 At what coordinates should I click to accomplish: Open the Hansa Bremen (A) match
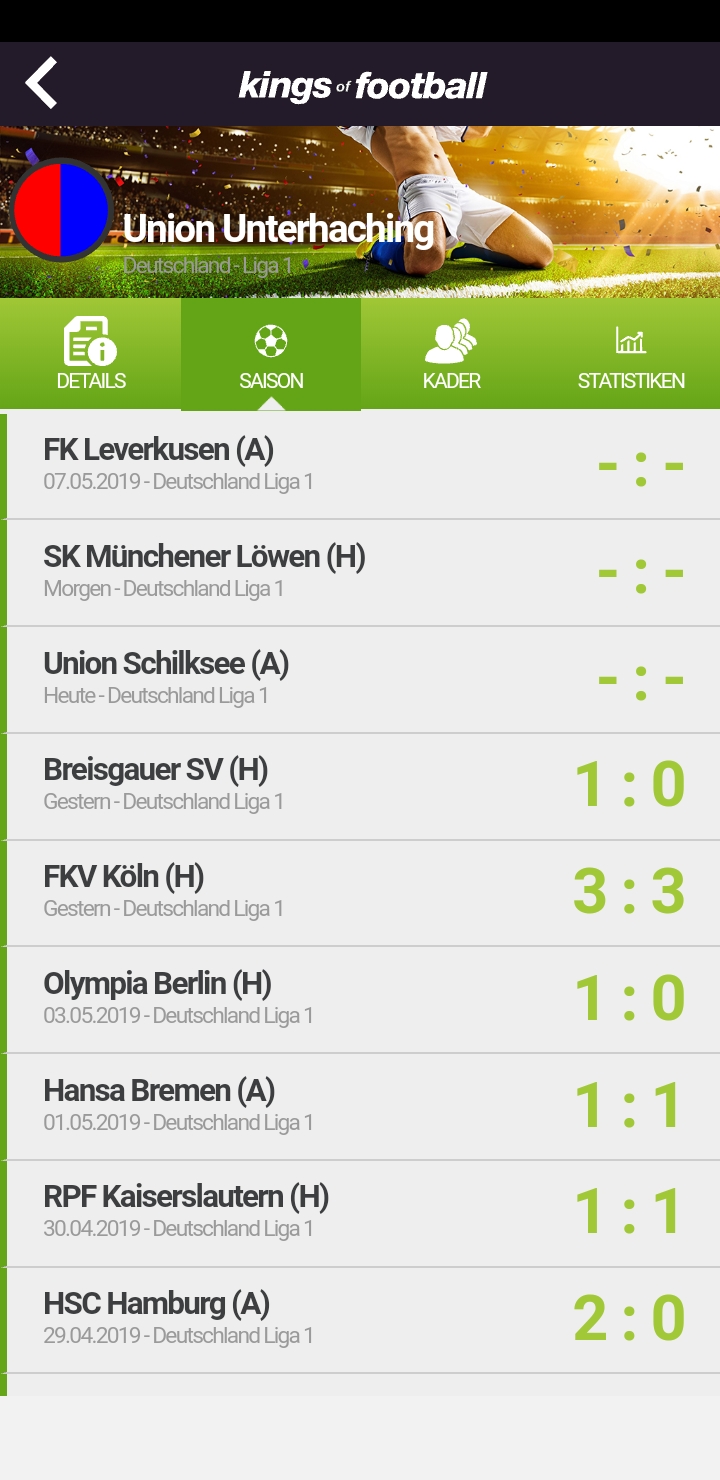(360, 1107)
